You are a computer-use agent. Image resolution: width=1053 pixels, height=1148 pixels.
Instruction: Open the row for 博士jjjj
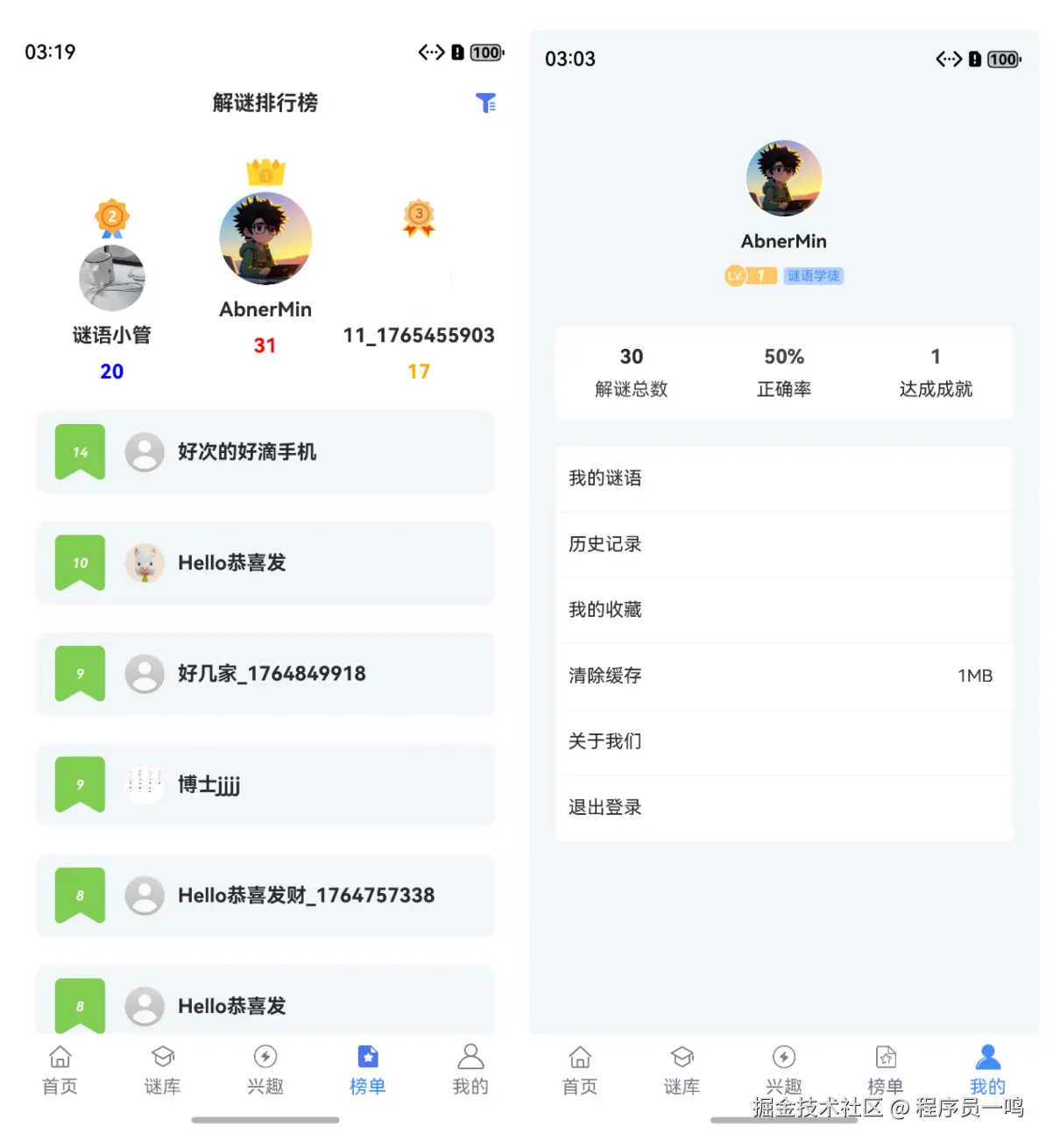pos(265,784)
